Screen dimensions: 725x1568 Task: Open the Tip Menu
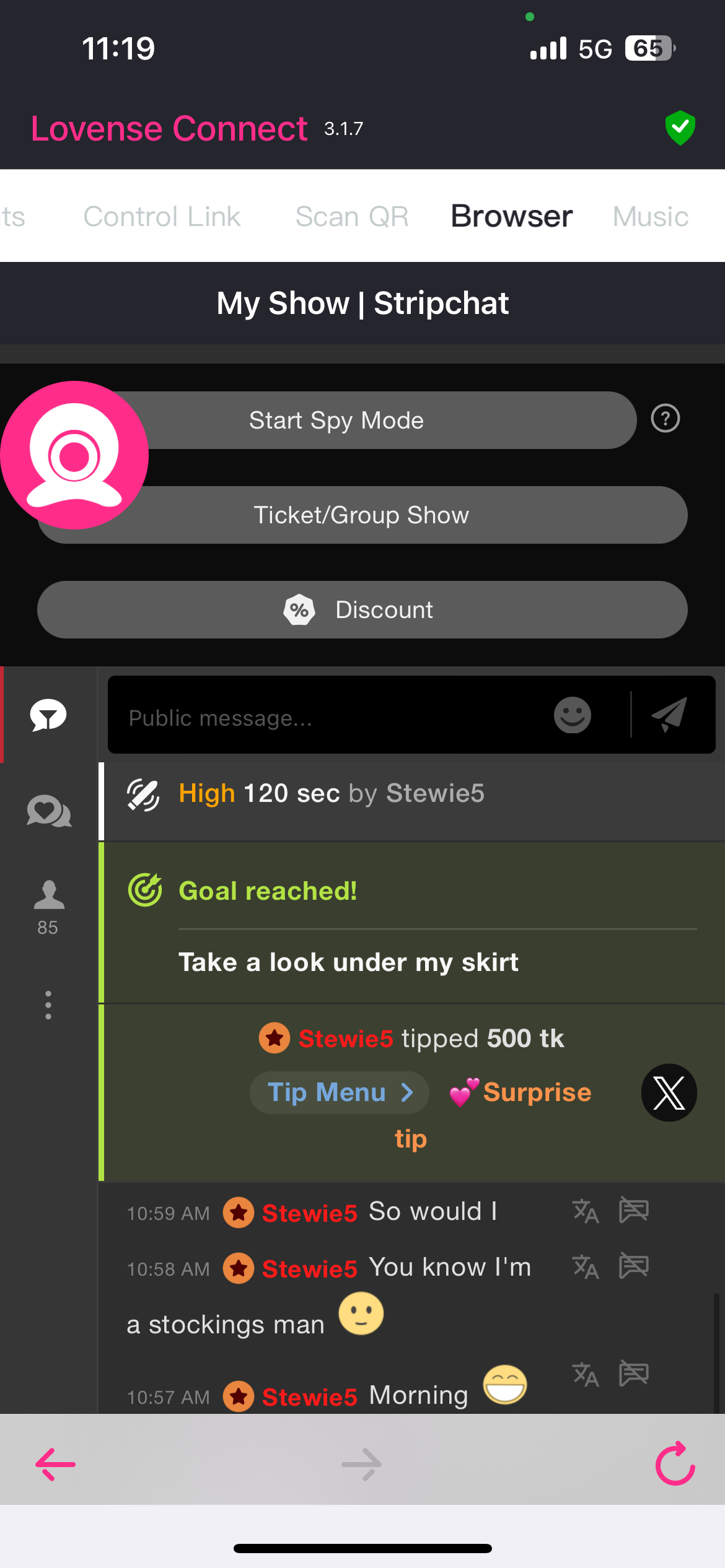tap(339, 1092)
